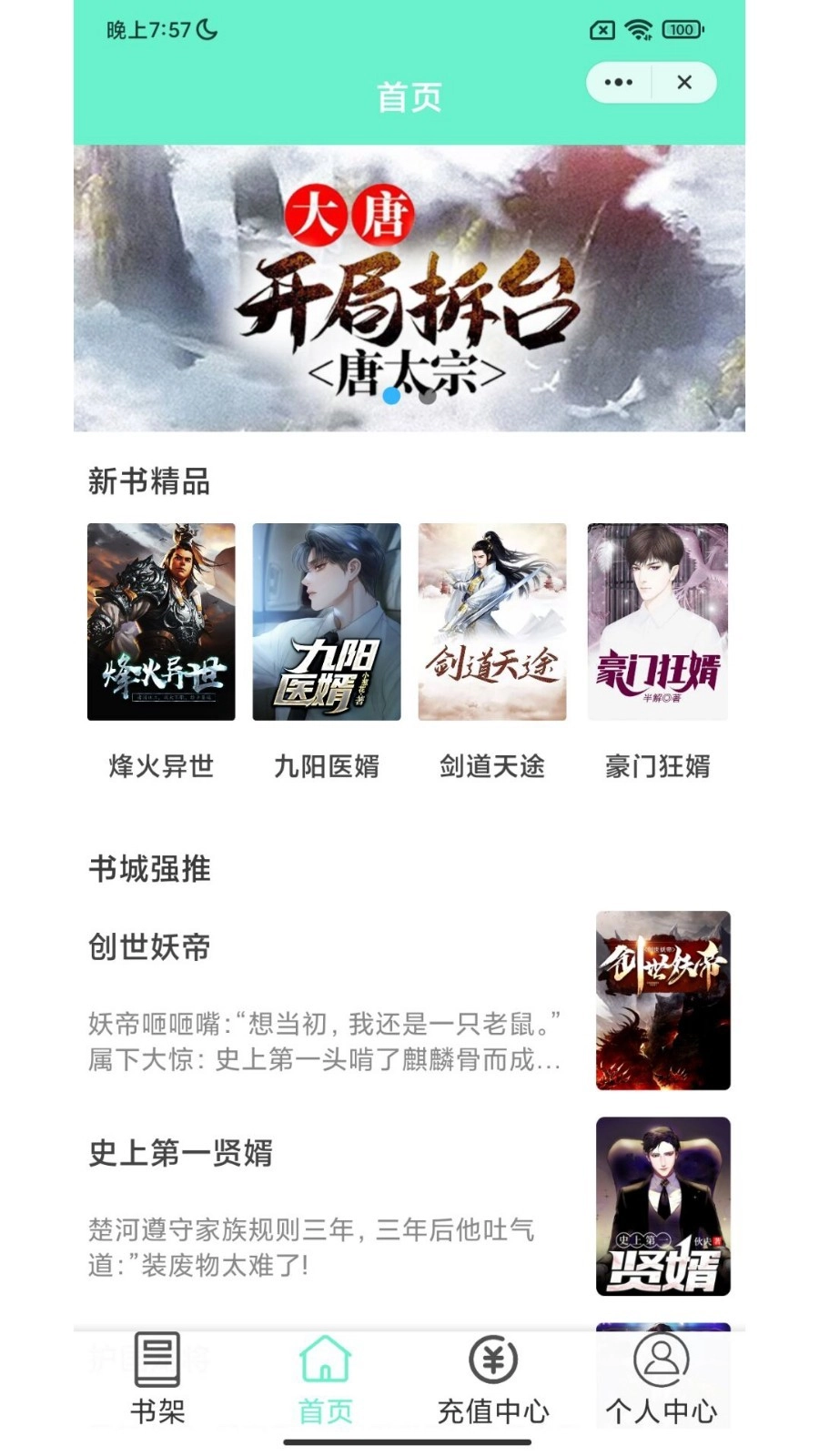Tap the eye-protection mode icon near the clock

[x=207, y=29]
